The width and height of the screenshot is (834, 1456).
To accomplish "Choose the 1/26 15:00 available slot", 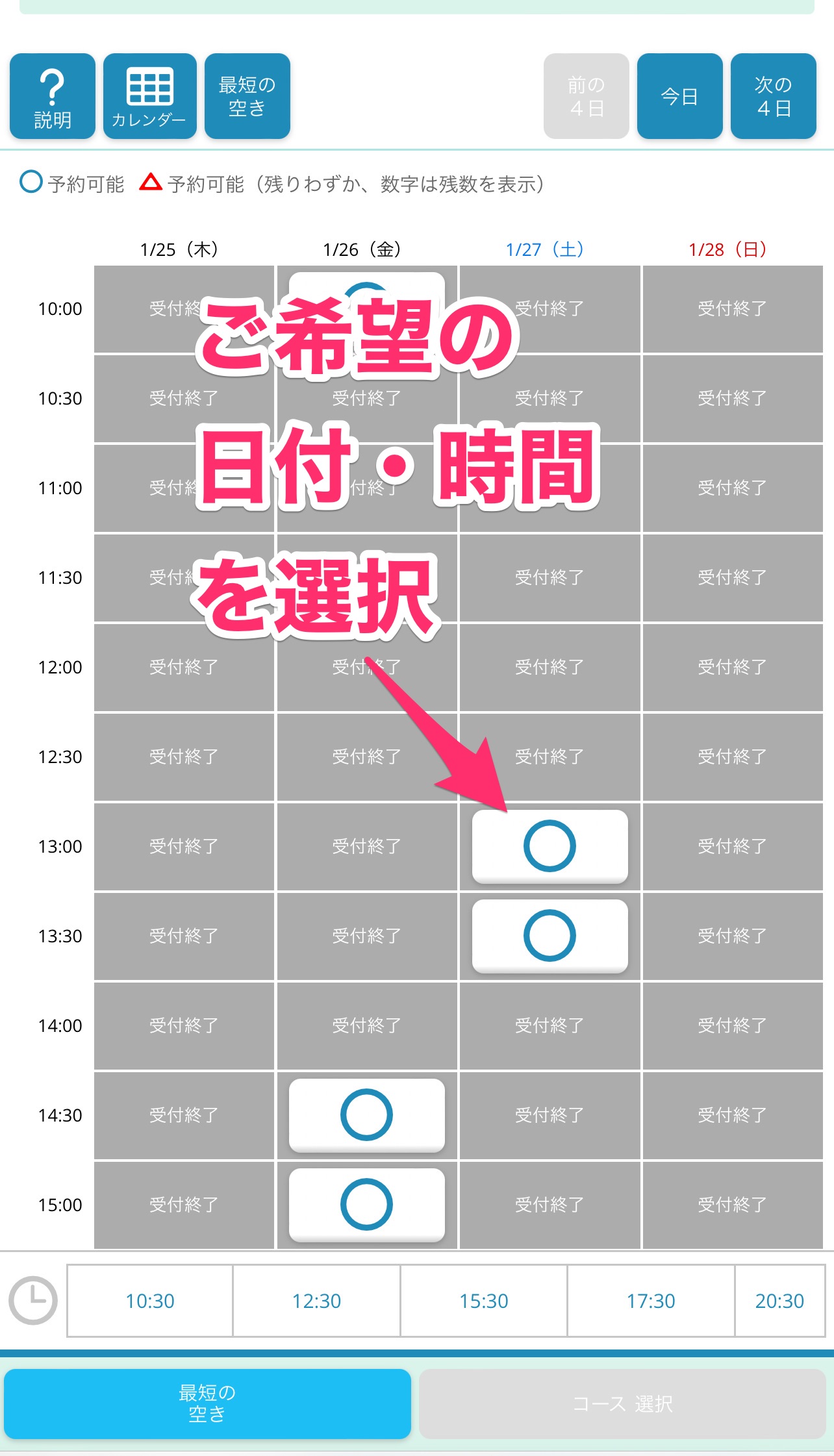I will (366, 1205).
